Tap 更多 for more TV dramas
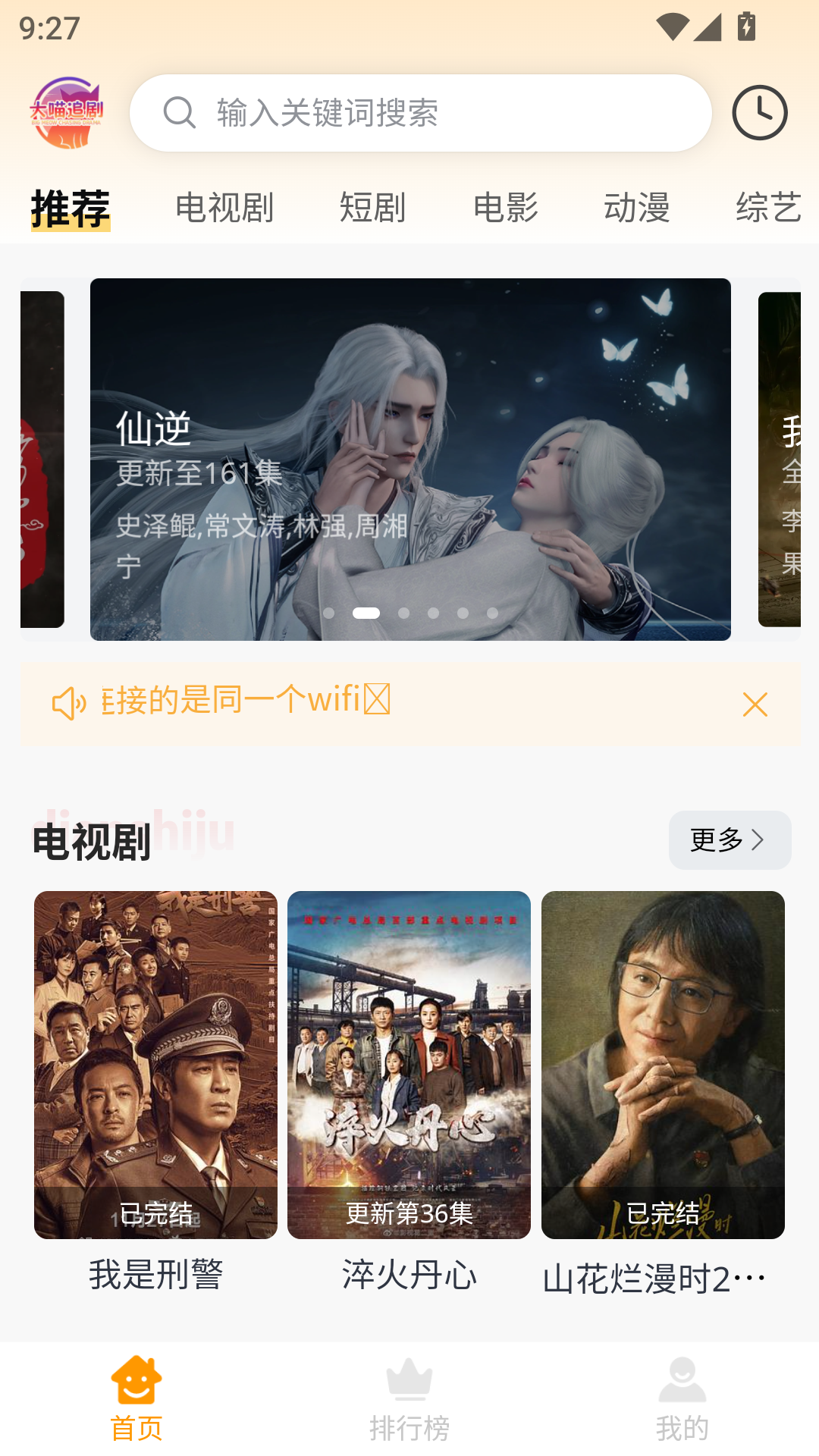 [730, 840]
